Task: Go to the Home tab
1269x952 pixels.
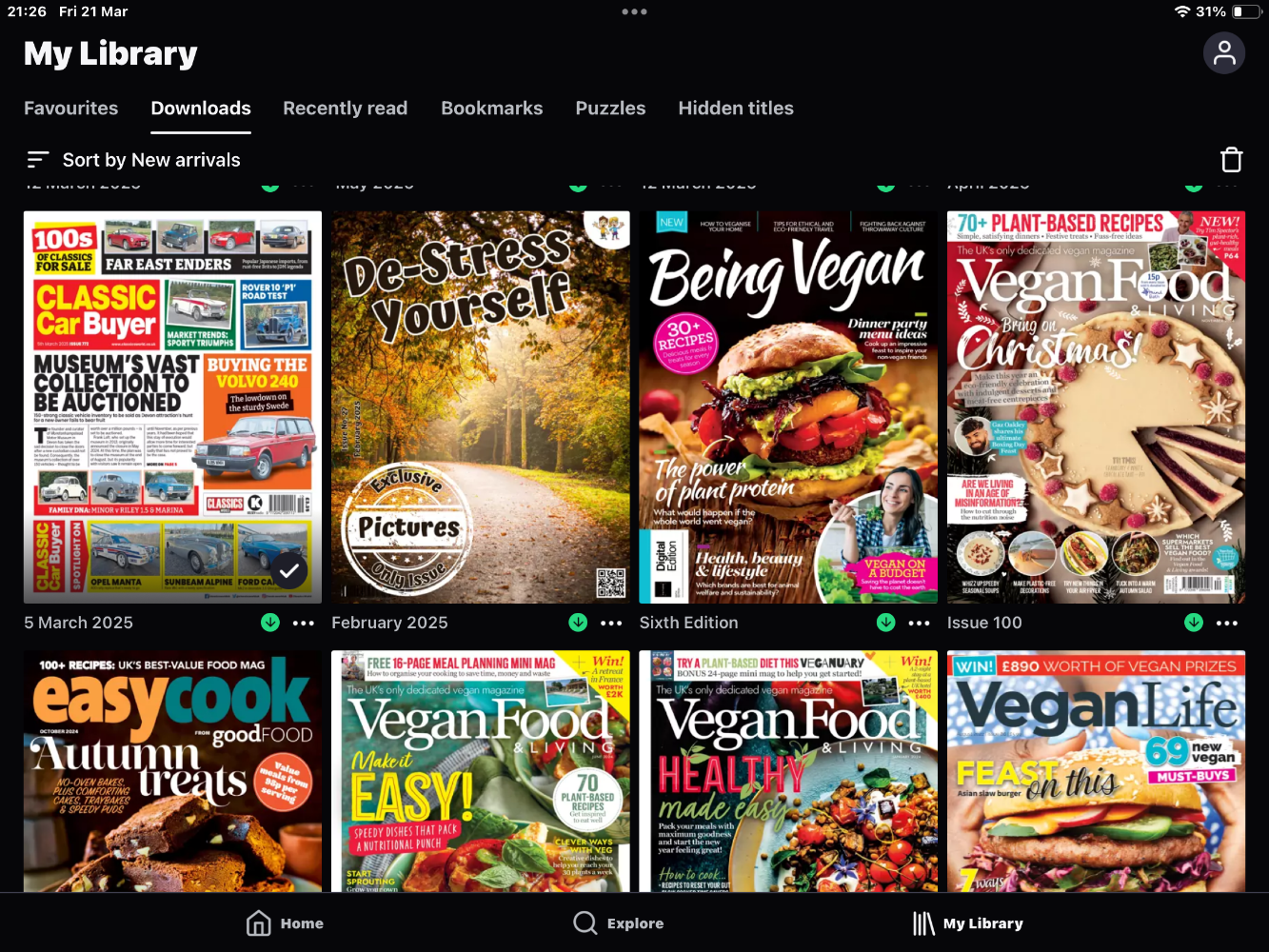Action: (x=285, y=923)
